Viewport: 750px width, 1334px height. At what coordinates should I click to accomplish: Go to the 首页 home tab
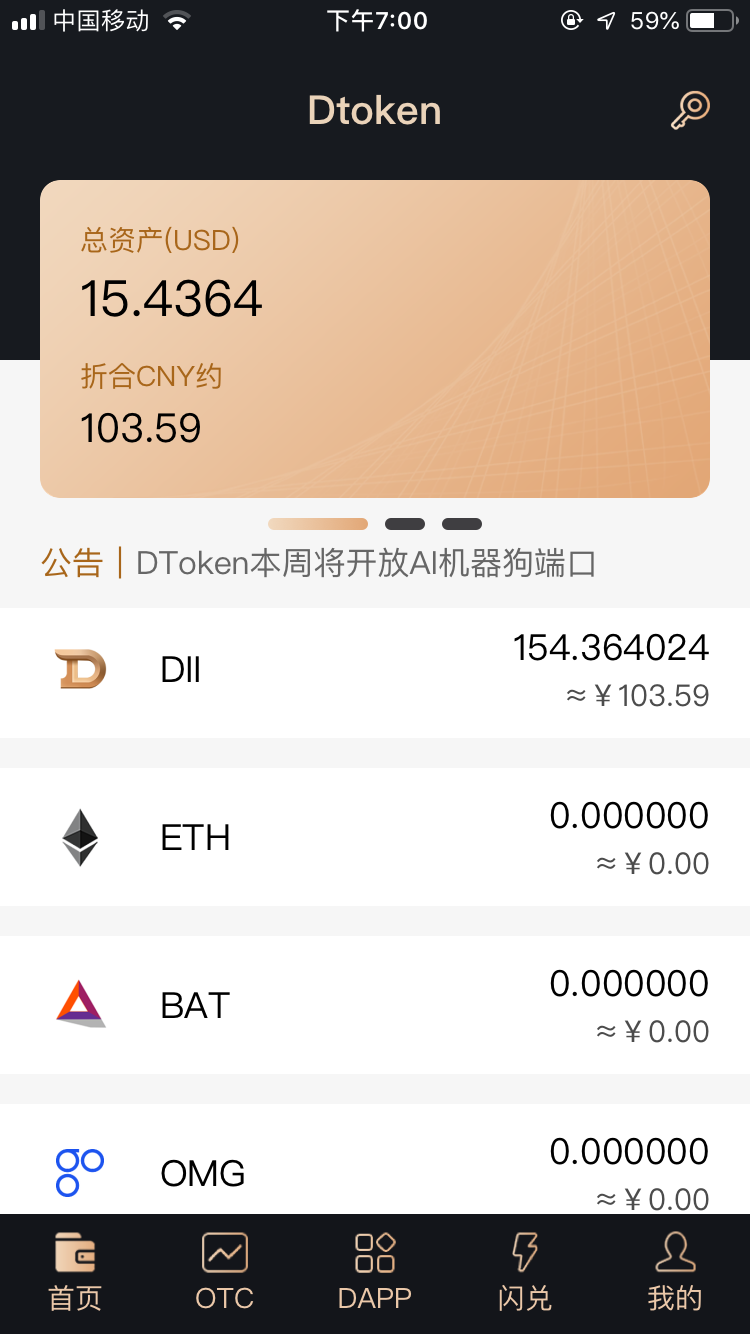pyautogui.click(x=75, y=1272)
